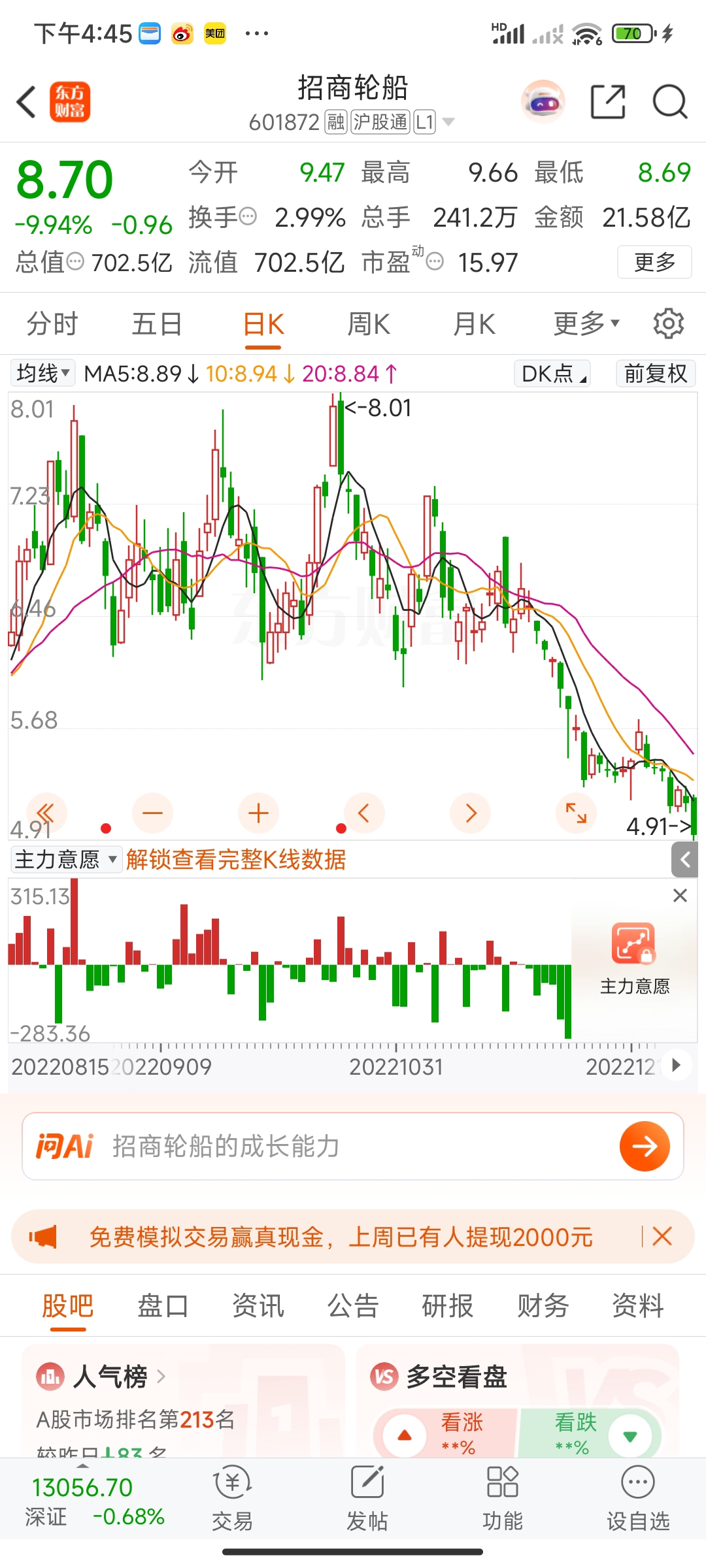
Task: Open chart settings gear icon
Action: click(x=668, y=324)
